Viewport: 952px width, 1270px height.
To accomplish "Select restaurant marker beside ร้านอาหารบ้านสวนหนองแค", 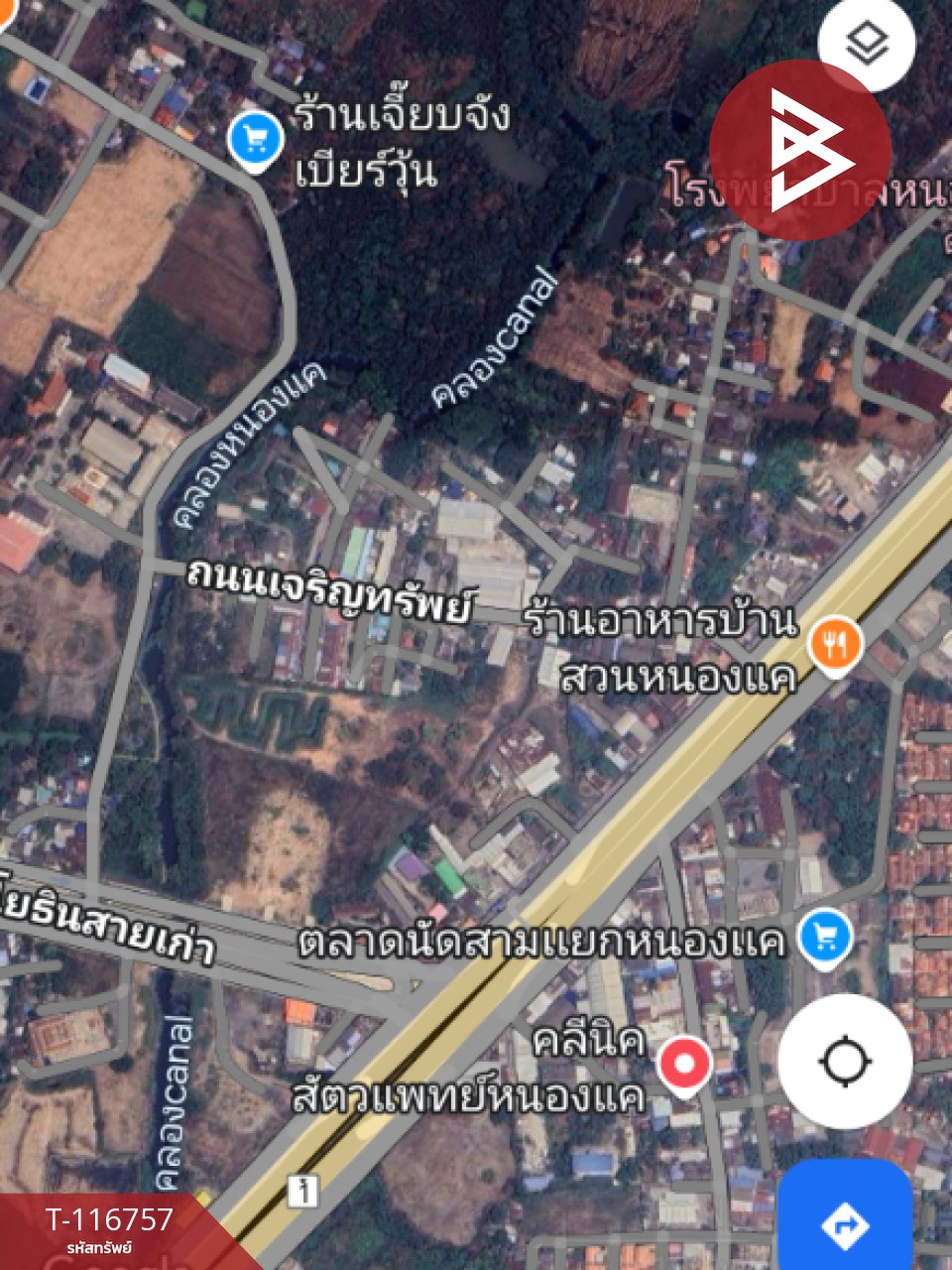I will pos(836,645).
